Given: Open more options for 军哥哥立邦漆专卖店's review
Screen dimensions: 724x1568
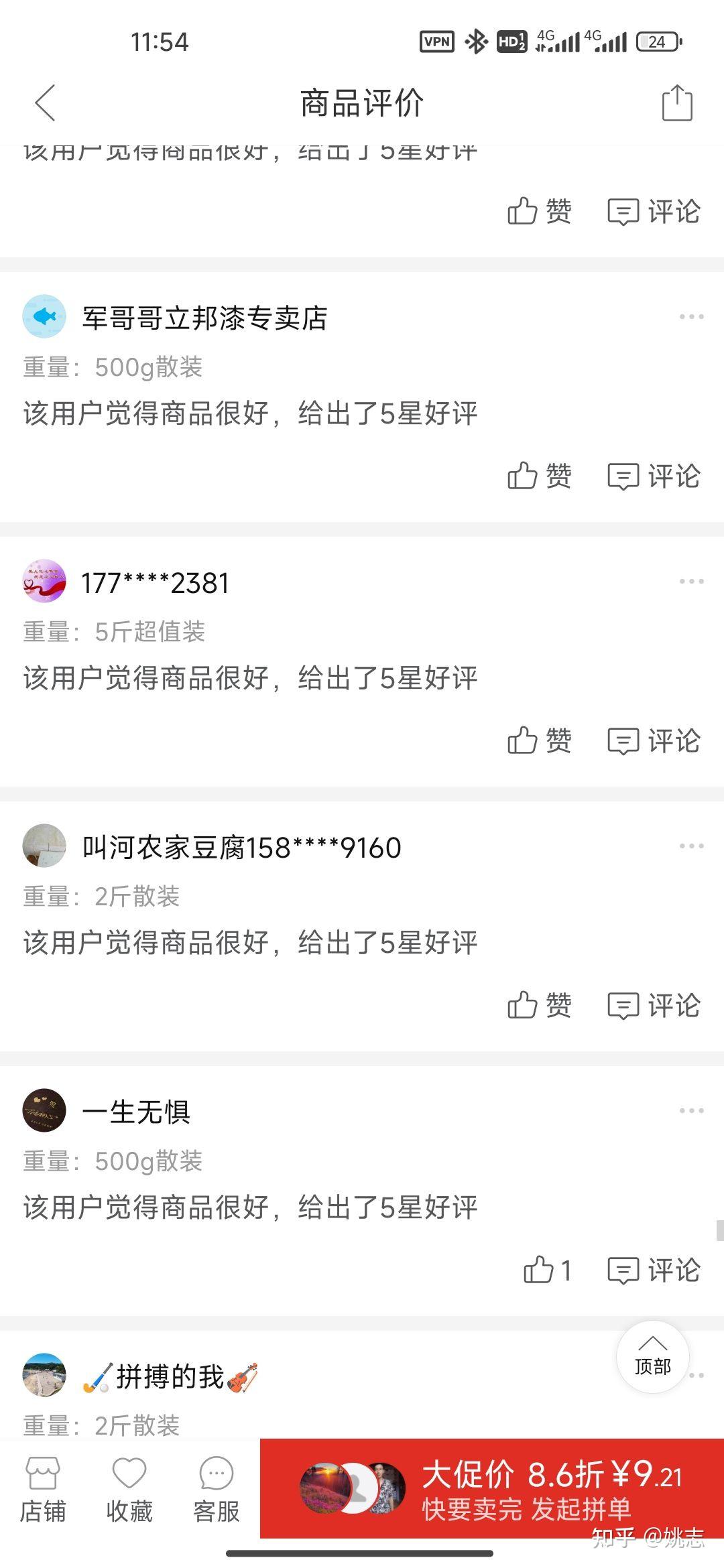Looking at the screenshot, I should (691, 317).
